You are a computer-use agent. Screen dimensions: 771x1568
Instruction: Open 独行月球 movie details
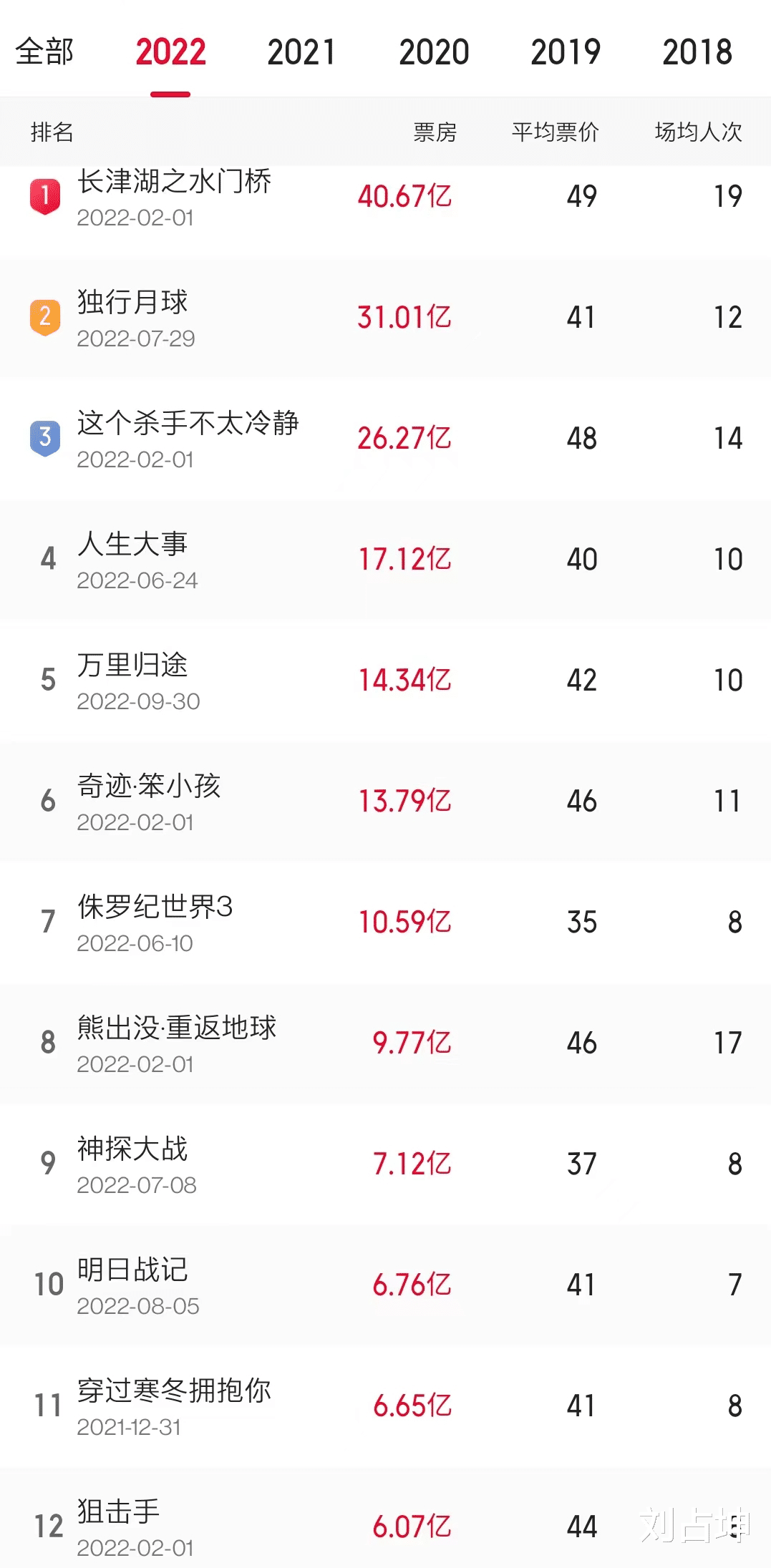[129, 302]
